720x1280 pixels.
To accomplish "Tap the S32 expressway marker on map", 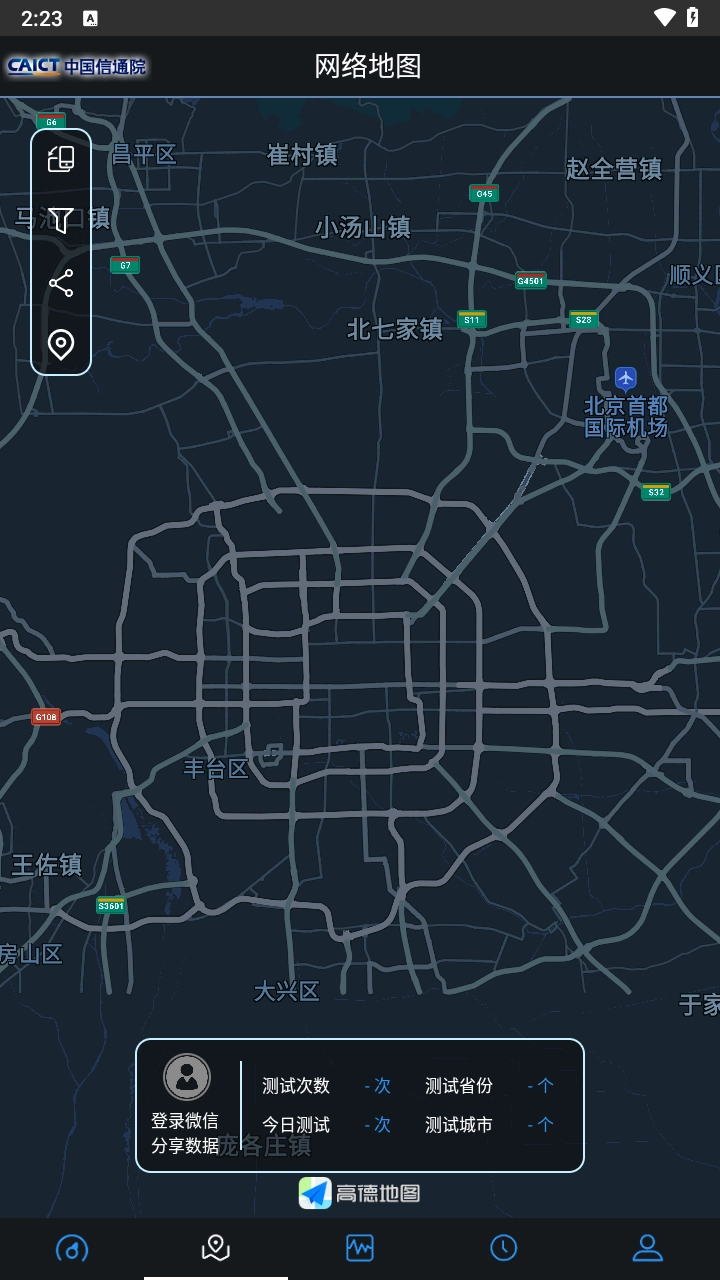I will click(656, 492).
